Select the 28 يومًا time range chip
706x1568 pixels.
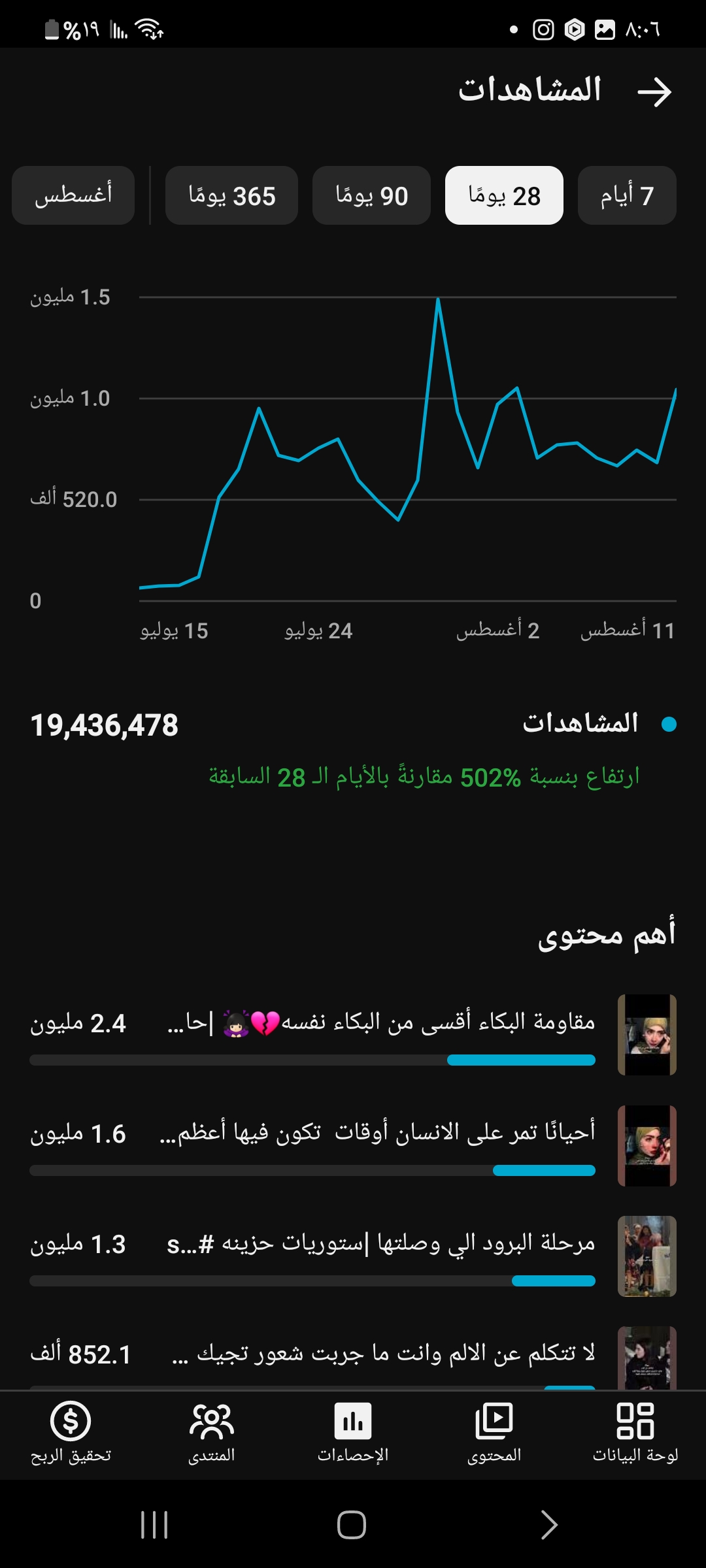[x=504, y=195]
